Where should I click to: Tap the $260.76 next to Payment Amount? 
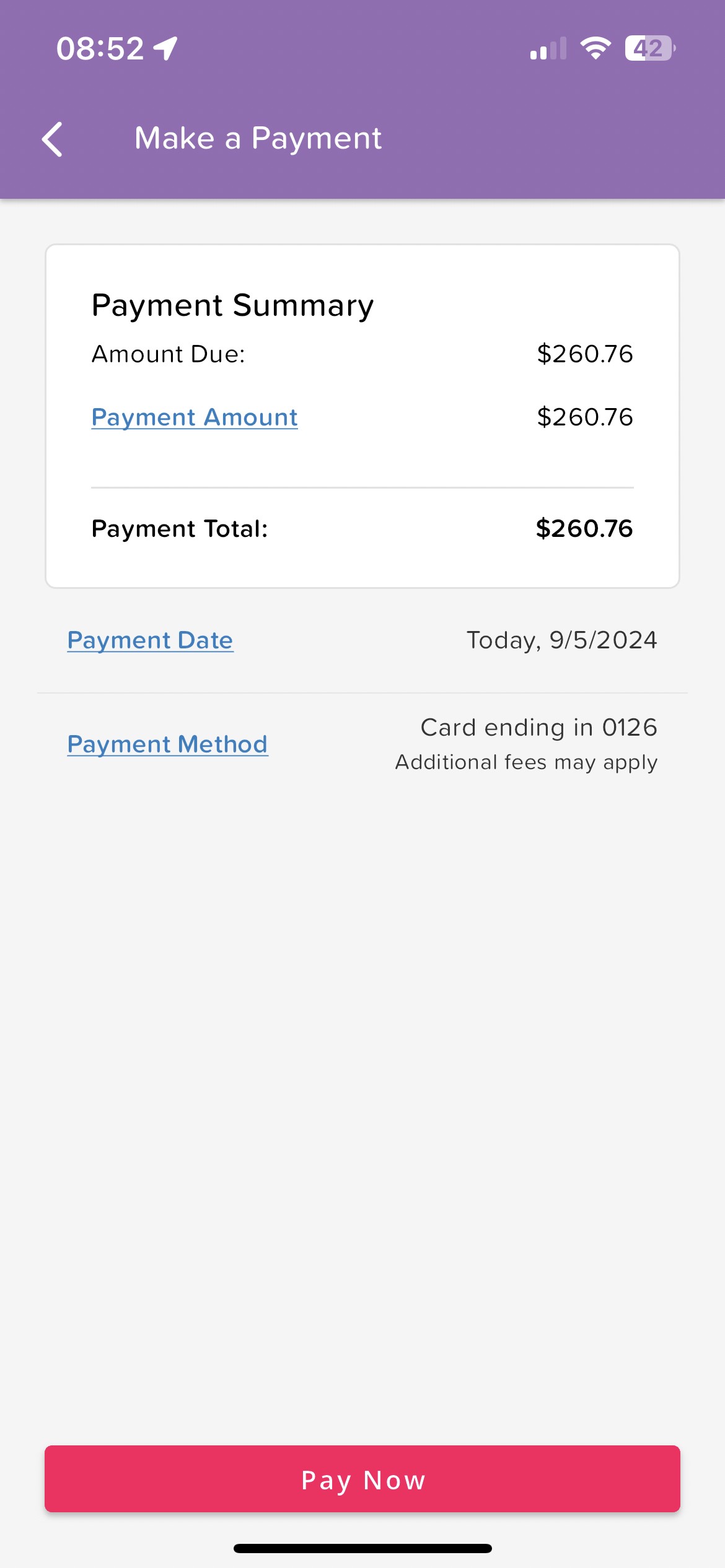(584, 417)
